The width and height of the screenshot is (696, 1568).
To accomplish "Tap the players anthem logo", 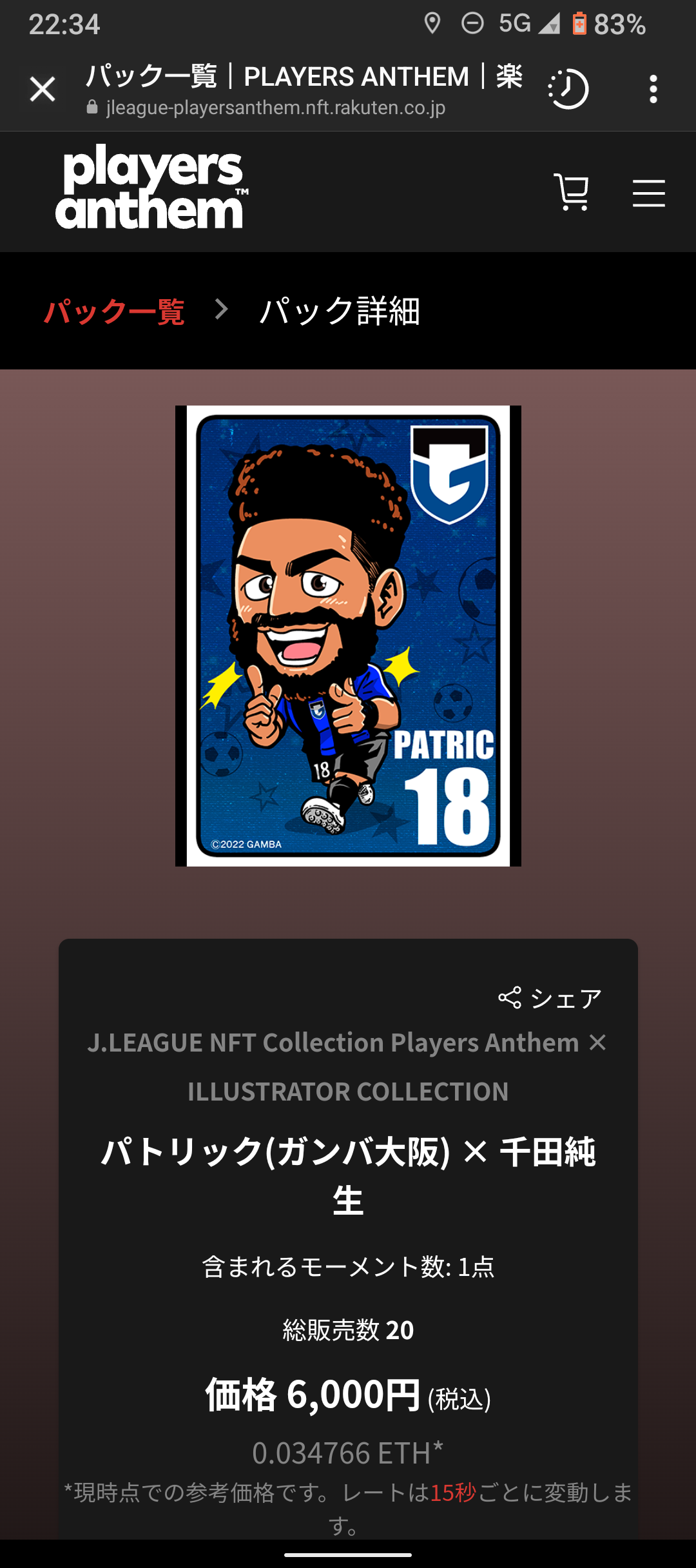I will tap(152, 188).
